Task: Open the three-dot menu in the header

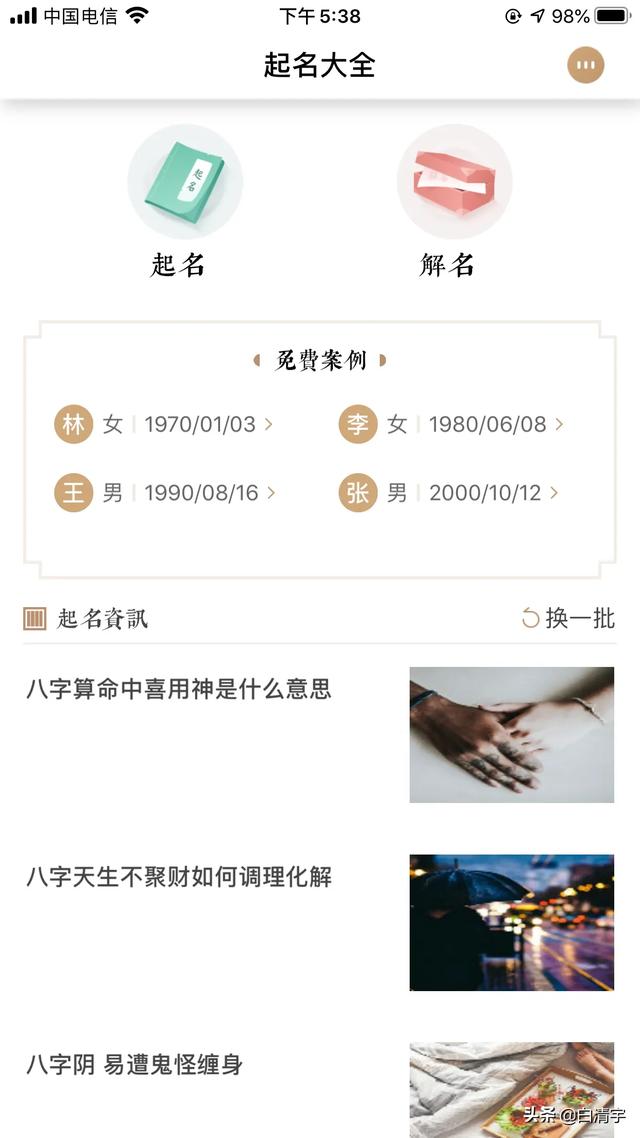Action: (x=586, y=66)
